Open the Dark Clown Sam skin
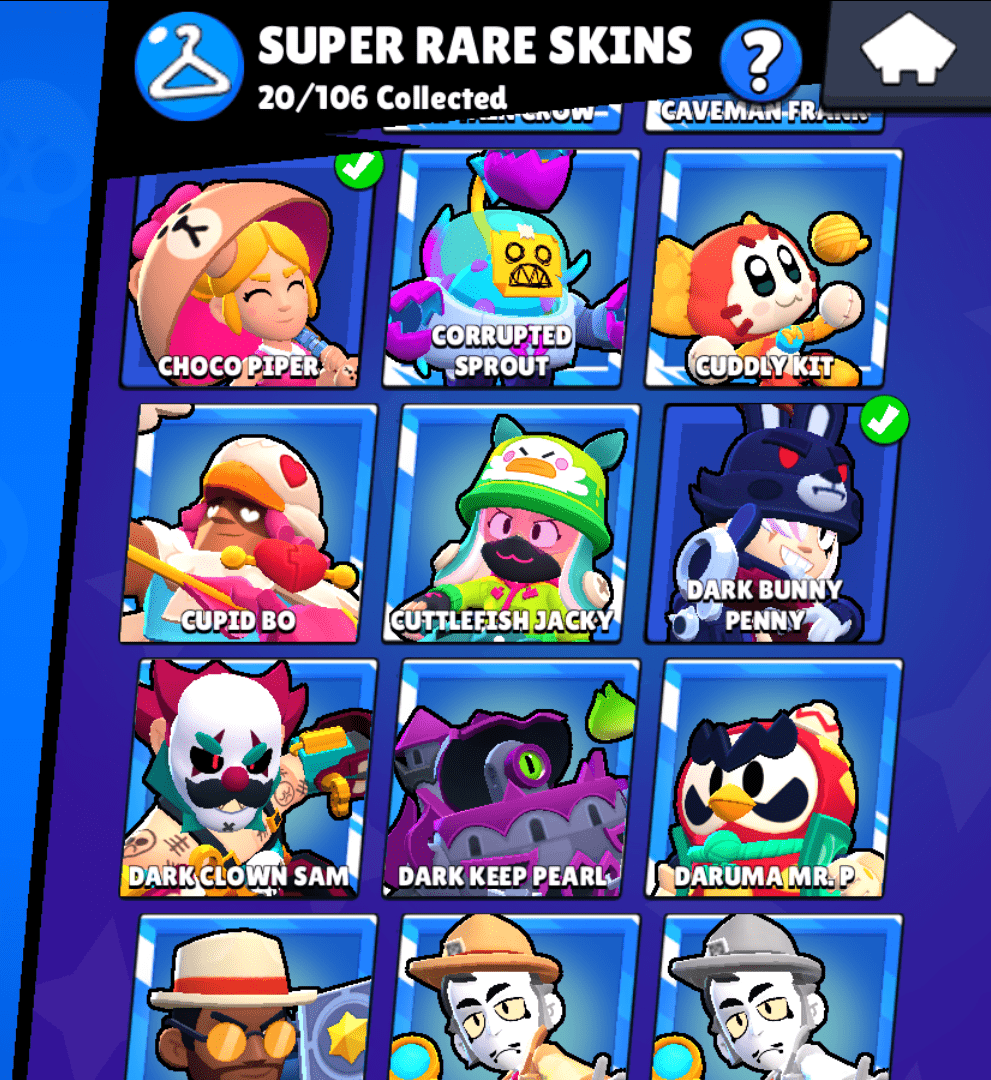Screen dimensions: 991x1080 coord(250,780)
